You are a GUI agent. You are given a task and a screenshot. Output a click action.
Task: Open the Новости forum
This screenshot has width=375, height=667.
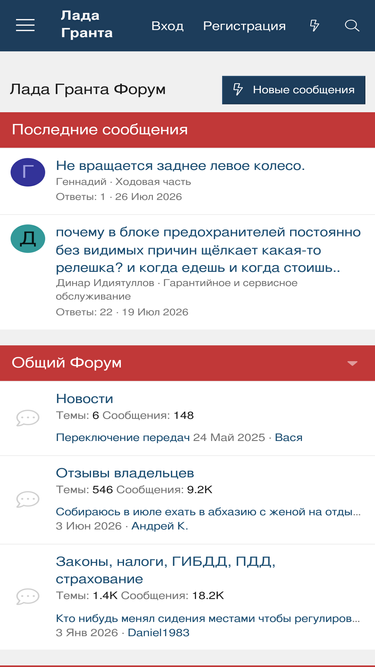pos(85,399)
